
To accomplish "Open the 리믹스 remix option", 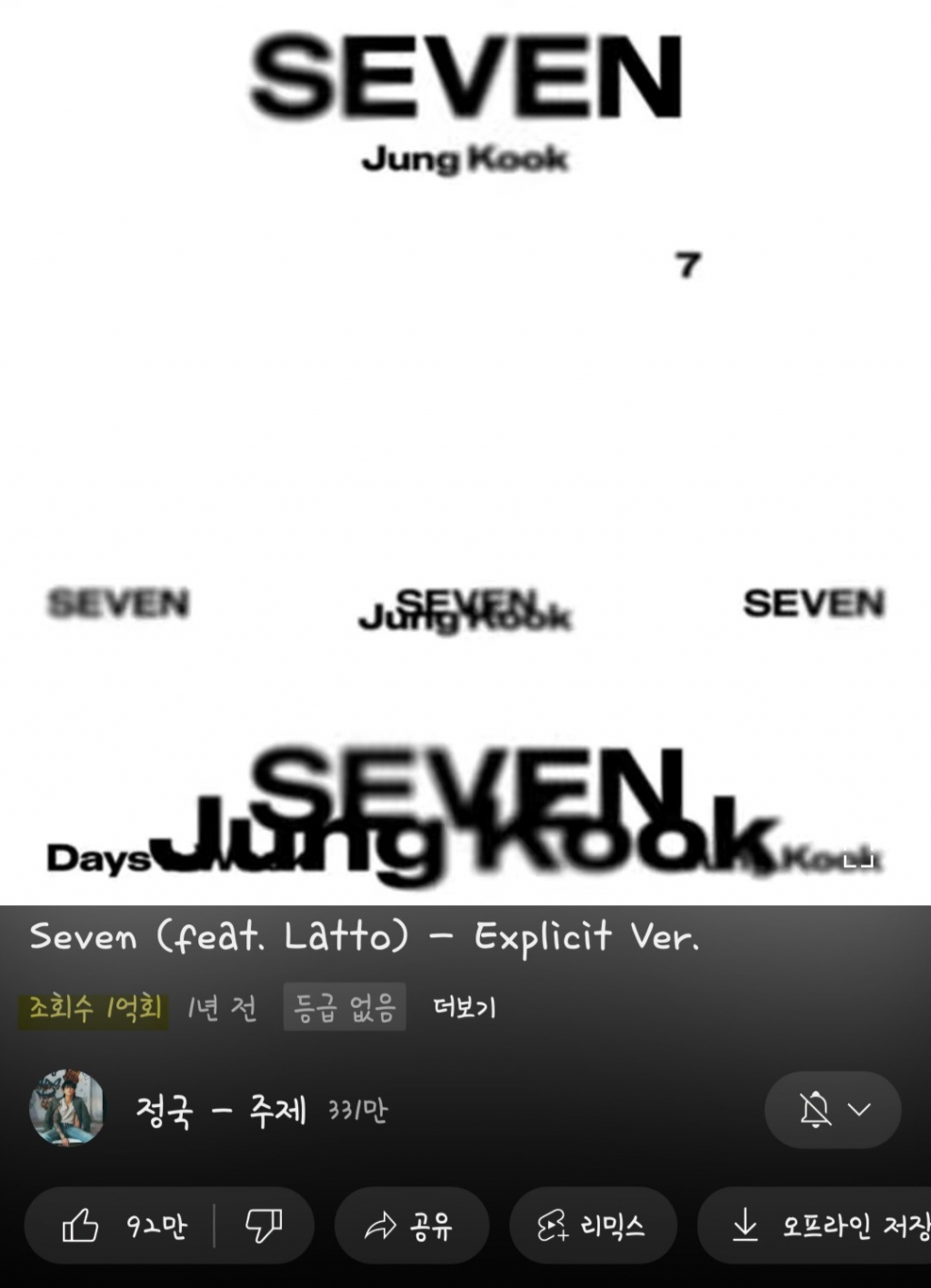I will [x=593, y=1226].
